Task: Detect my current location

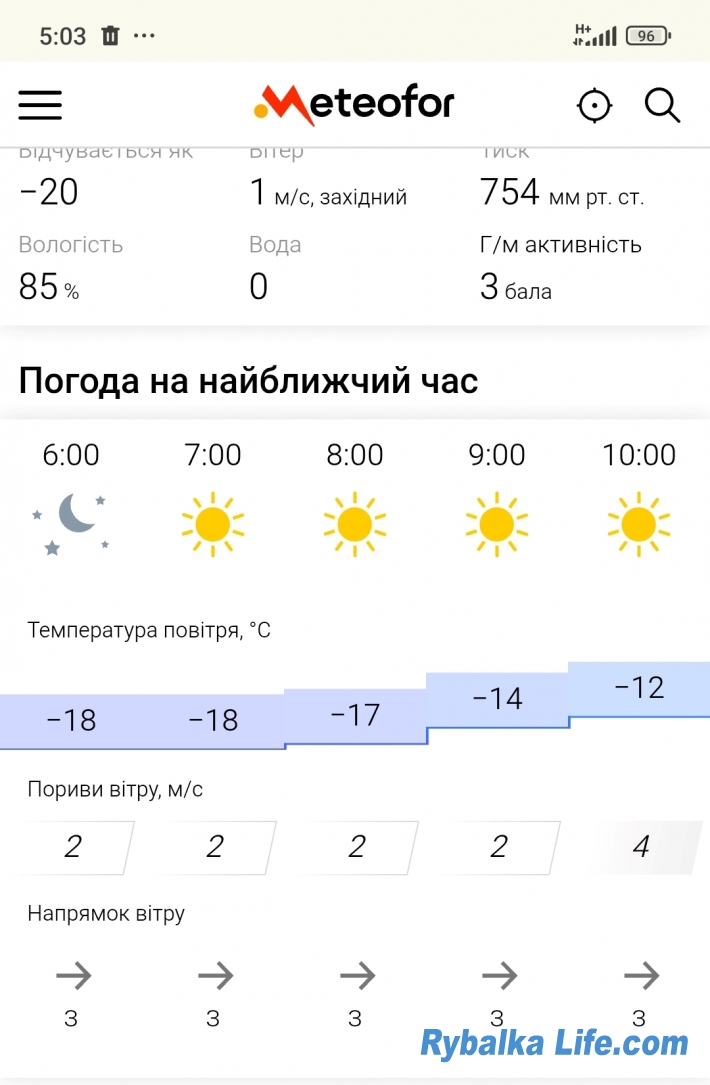Action: click(x=595, y=105)
